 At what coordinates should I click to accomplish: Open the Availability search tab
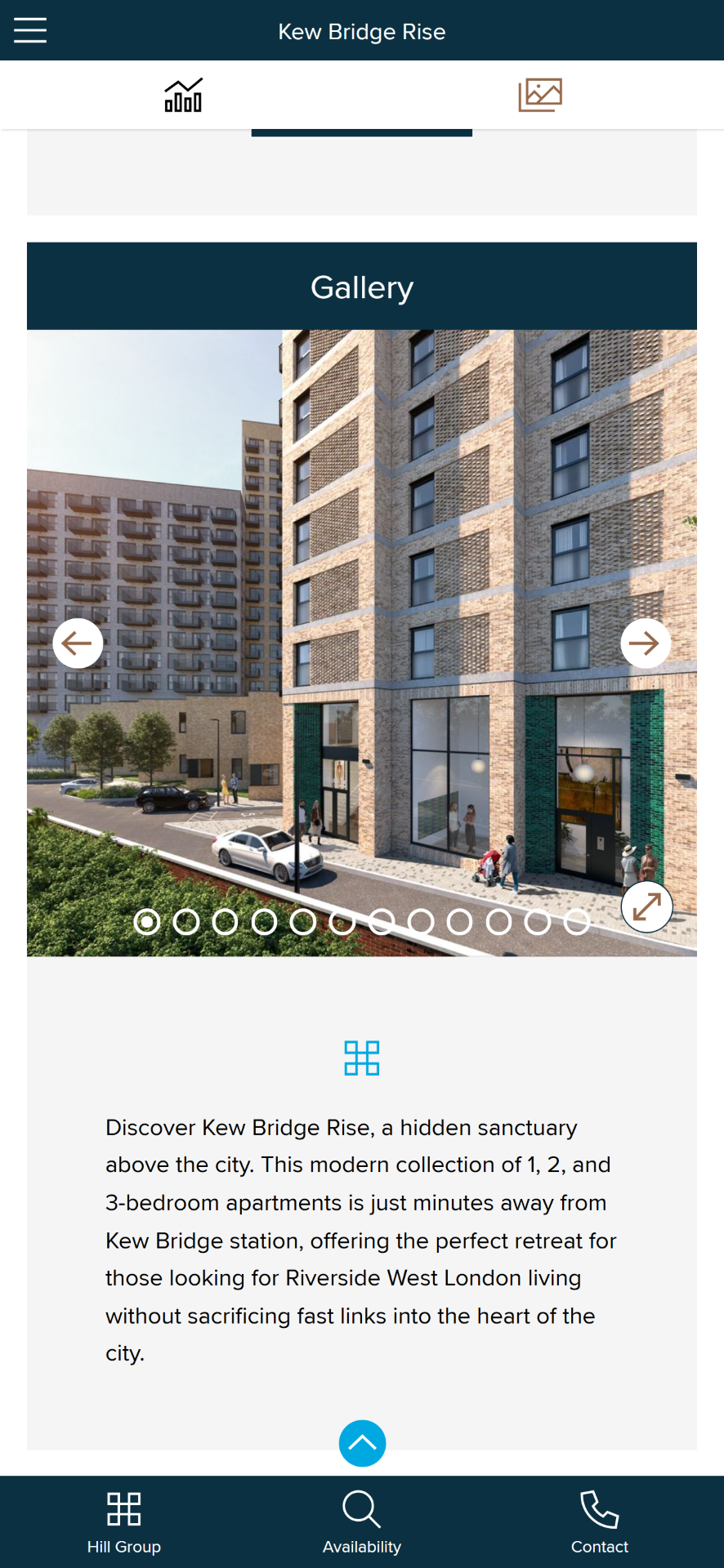362,1521
